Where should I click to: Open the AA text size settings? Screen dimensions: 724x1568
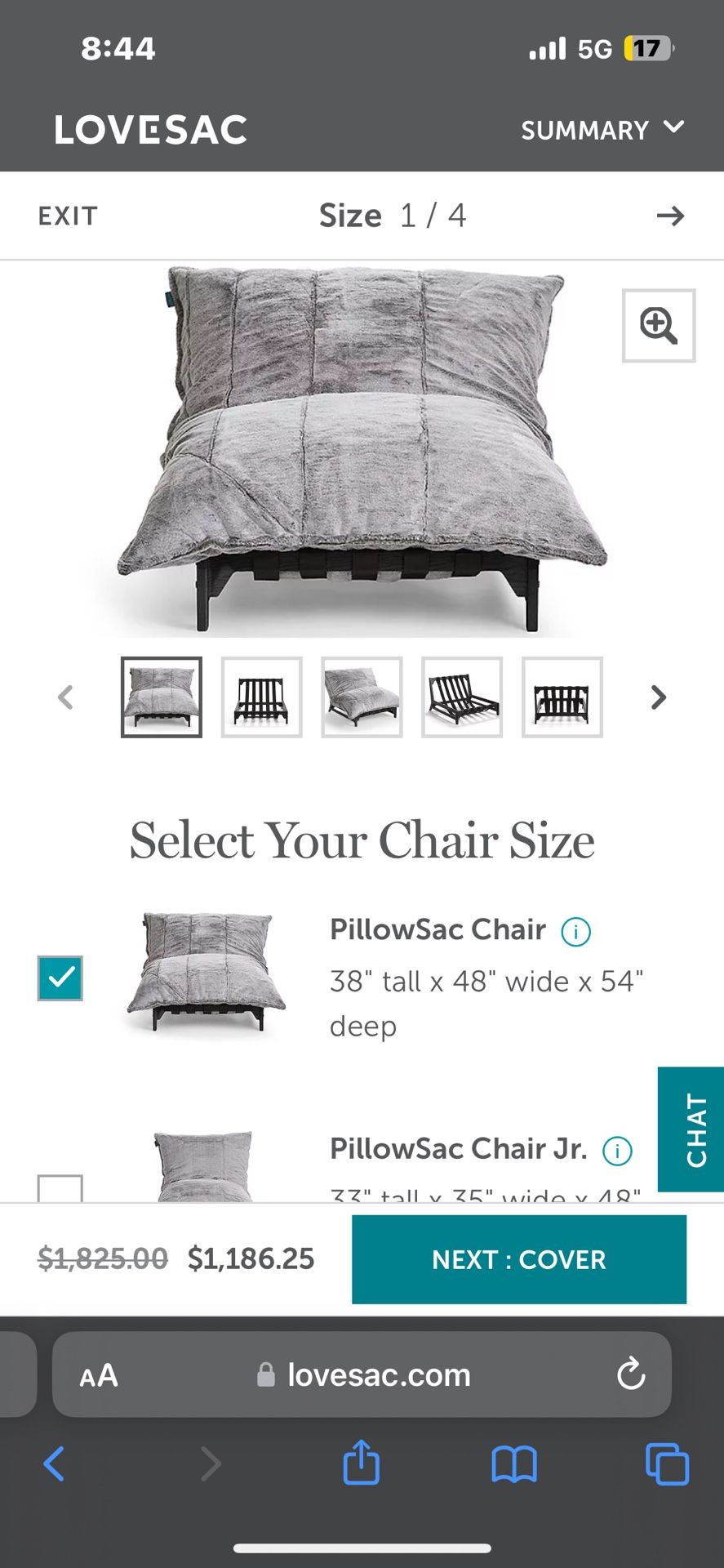(x=97, y=1374)
